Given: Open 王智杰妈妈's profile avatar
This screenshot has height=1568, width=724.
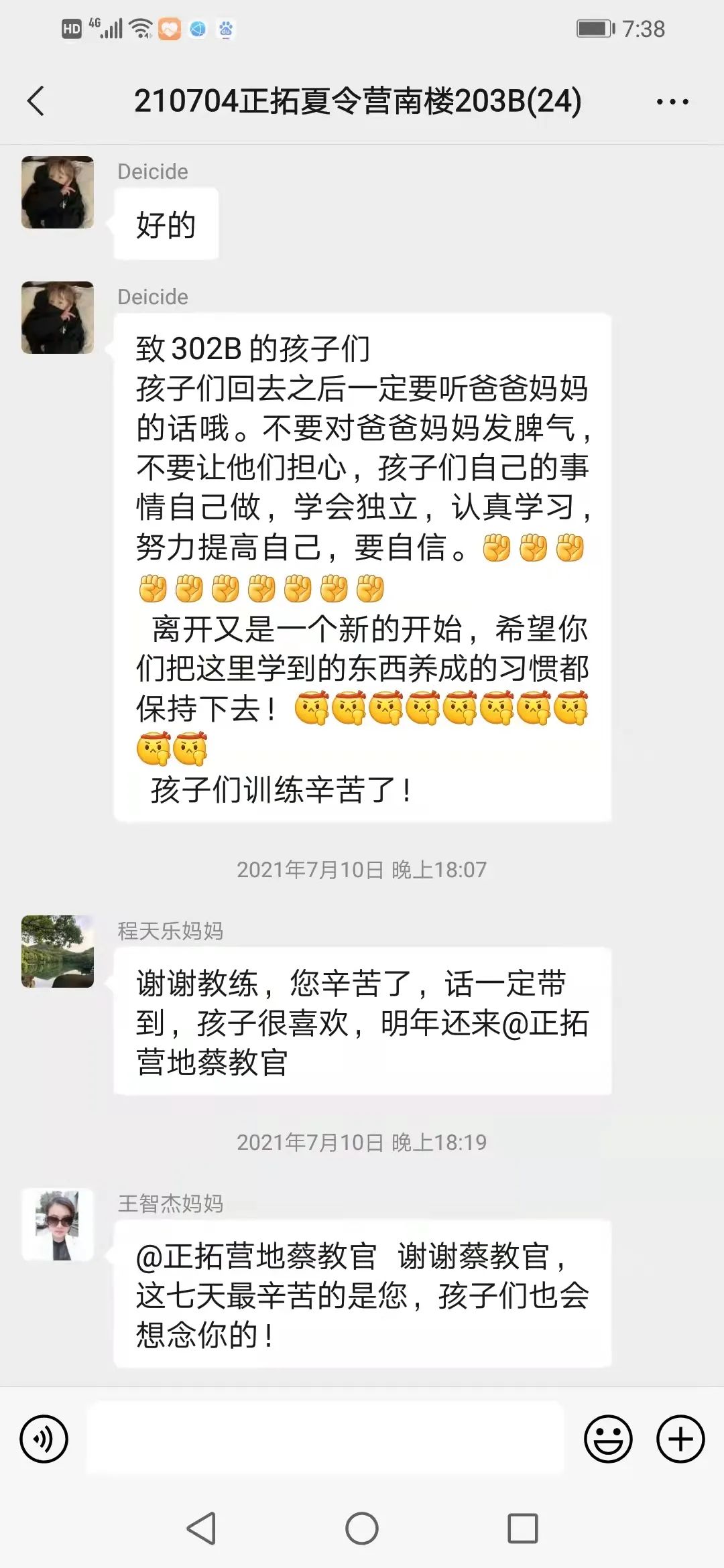Looking at the screenshot, I should (58, 1224).
